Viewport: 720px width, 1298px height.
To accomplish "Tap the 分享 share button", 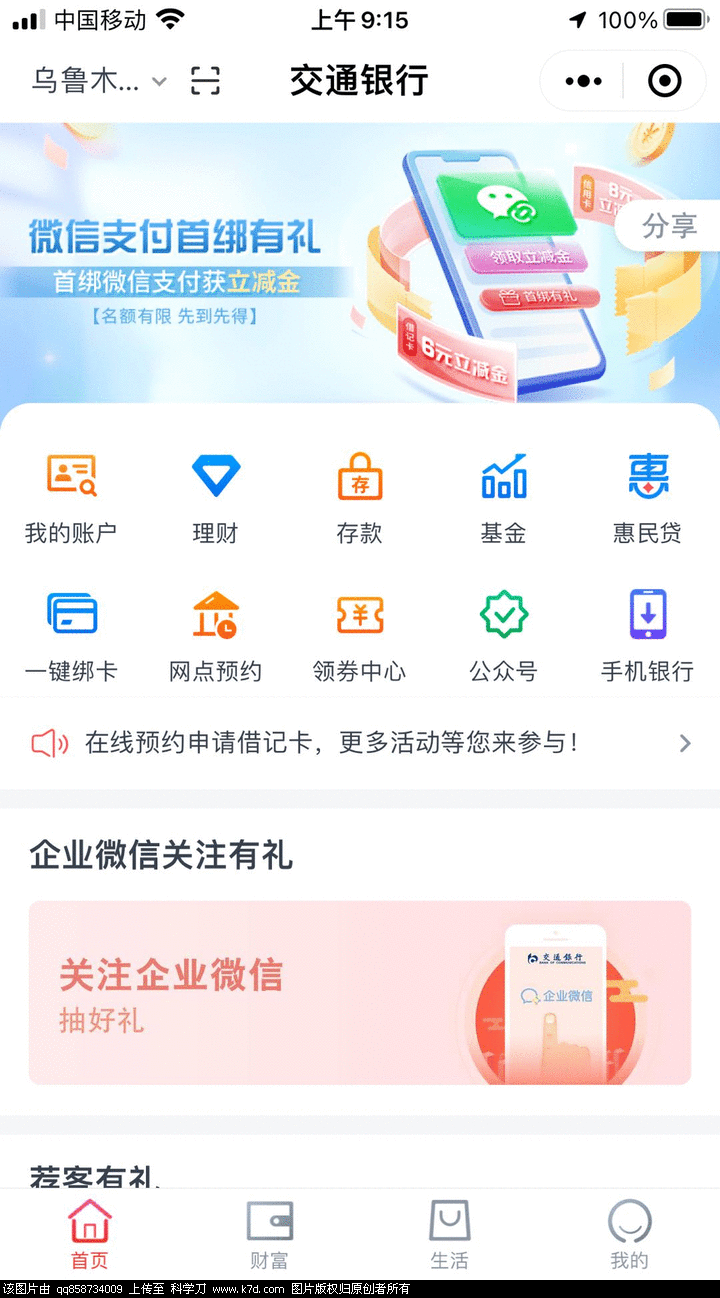I will (669, 227).
